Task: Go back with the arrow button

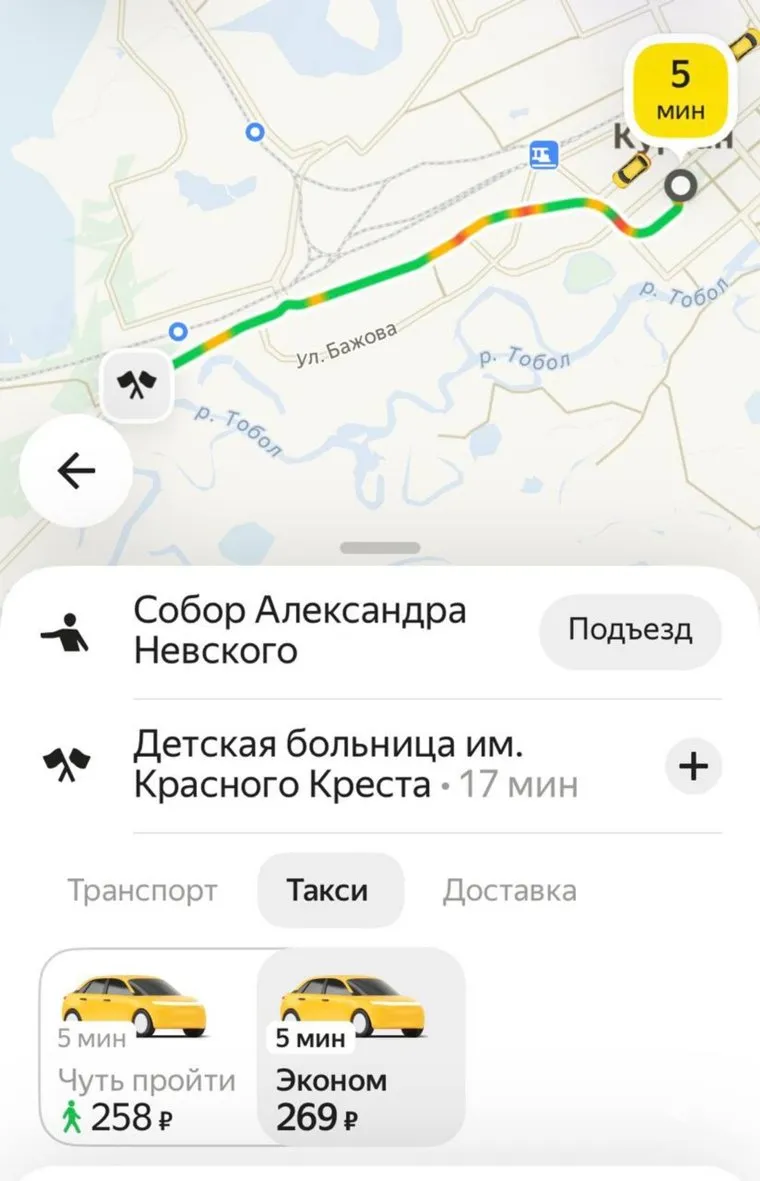Action: [x=76, y=471]
